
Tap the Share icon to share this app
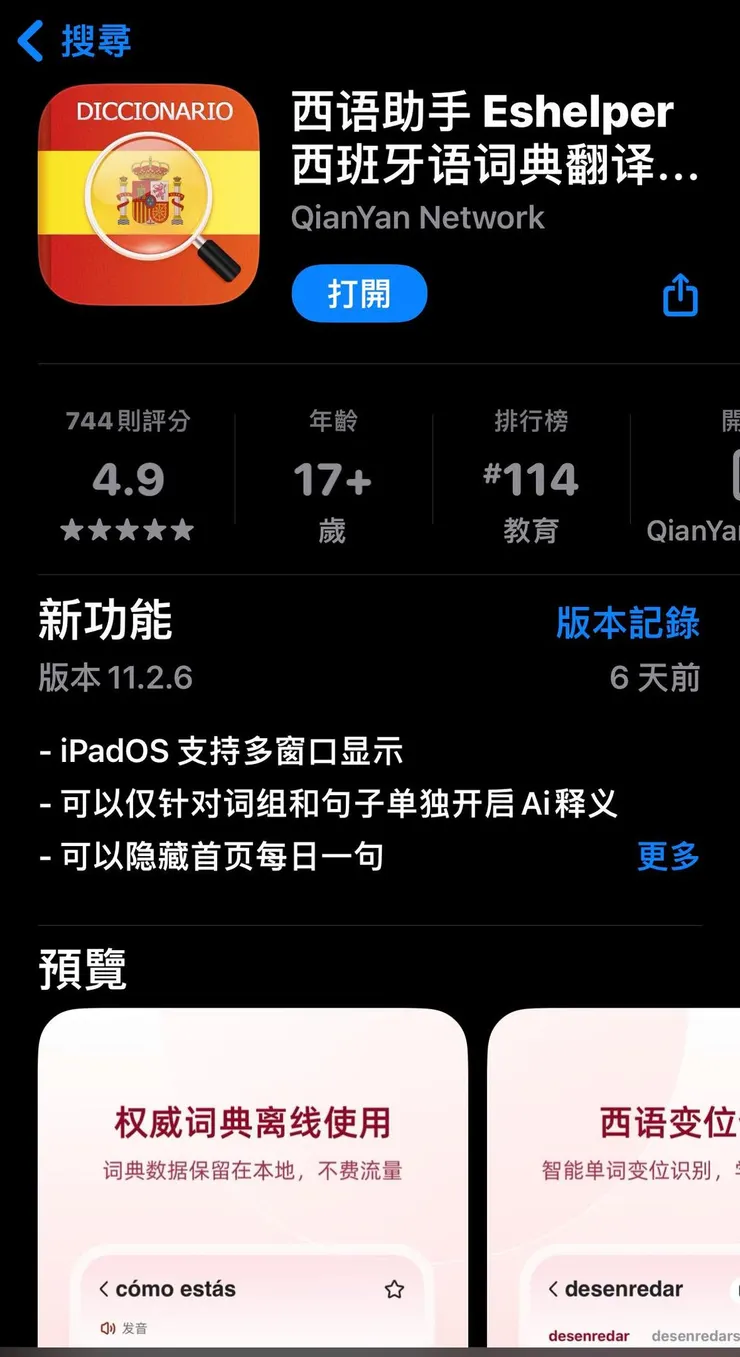pos(680,293)
